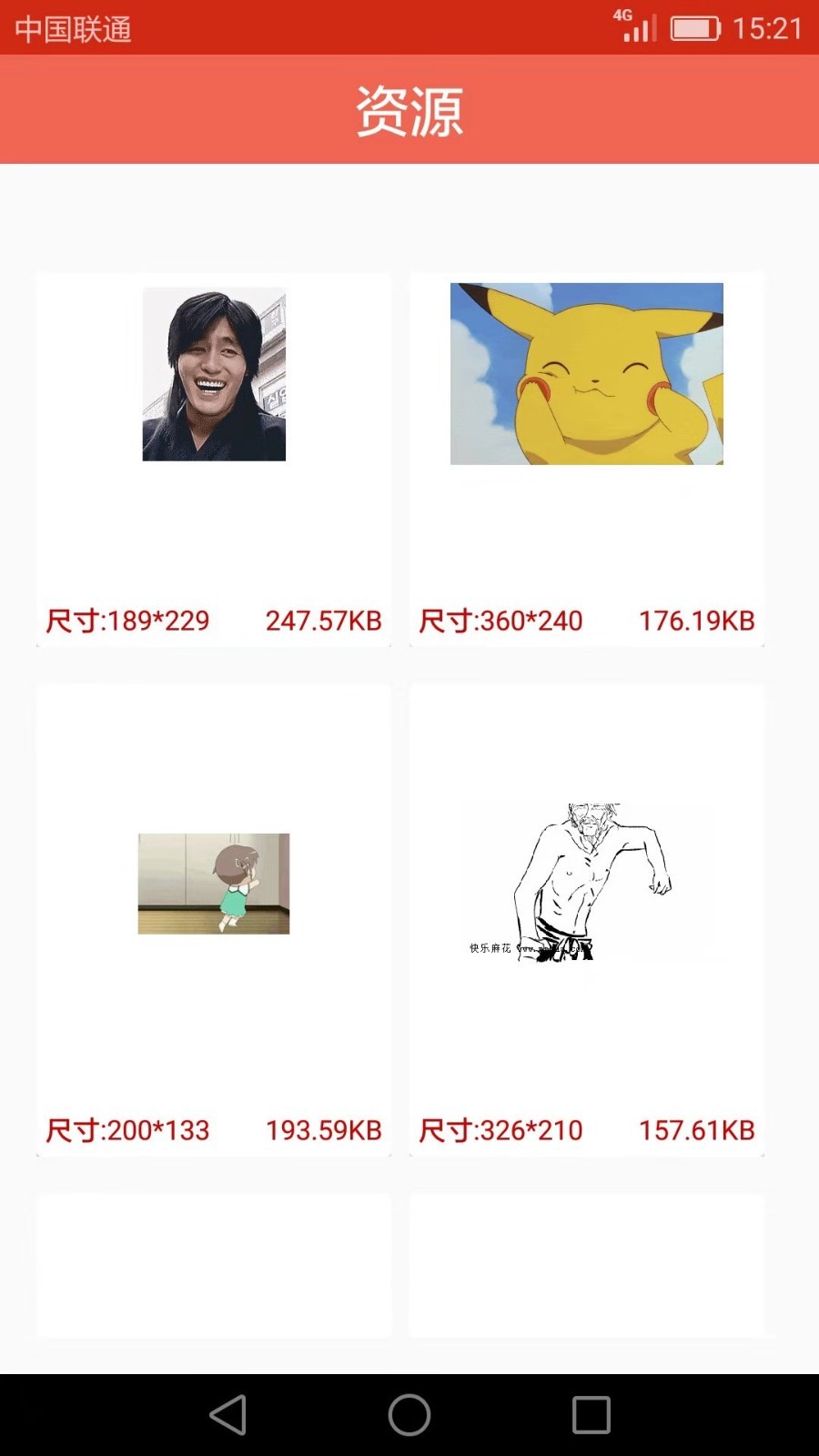Screen dimensions: 819x1456
Task: Tap the bottom-left empty resource card
Action: tap(214, 1265)
